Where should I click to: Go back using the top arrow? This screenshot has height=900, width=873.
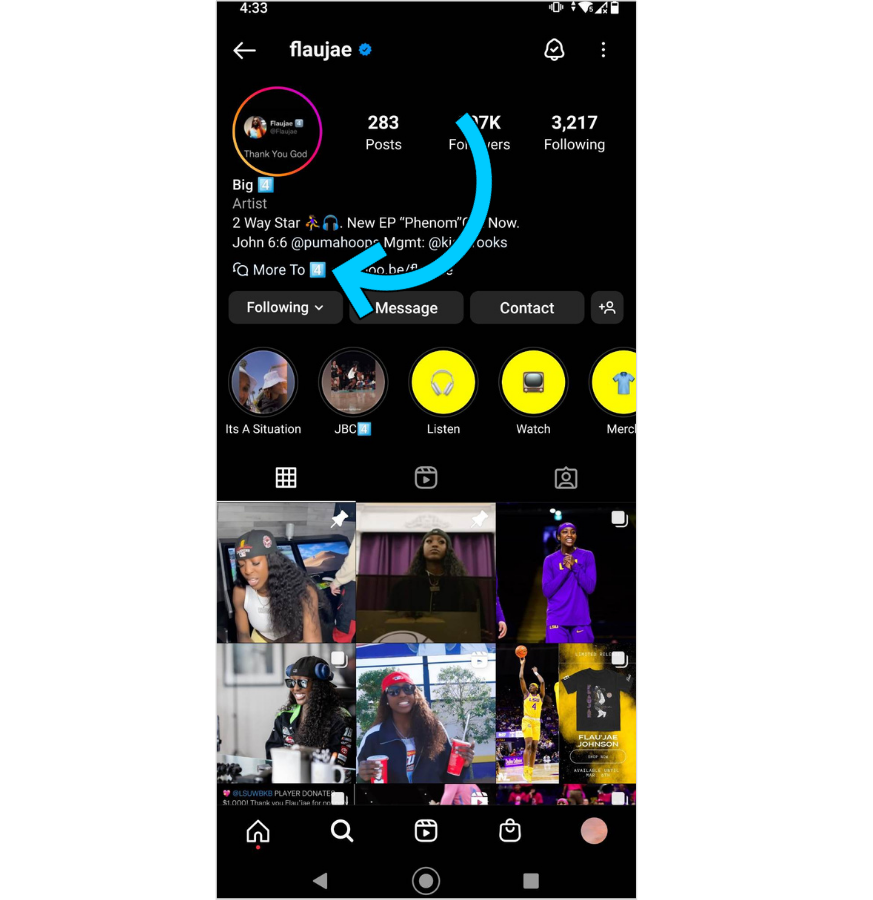pyautogui.click(x=244, y=50)
